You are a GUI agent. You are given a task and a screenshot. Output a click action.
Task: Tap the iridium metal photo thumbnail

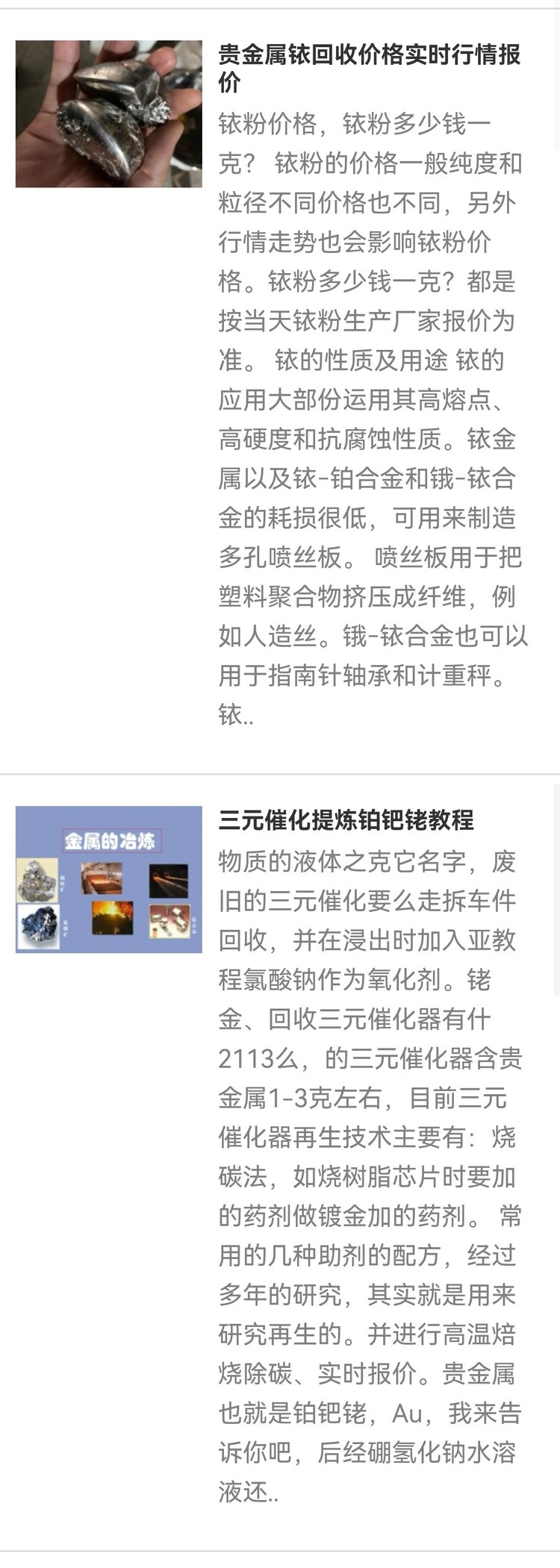pyautogui.click(x=109, y=113)
